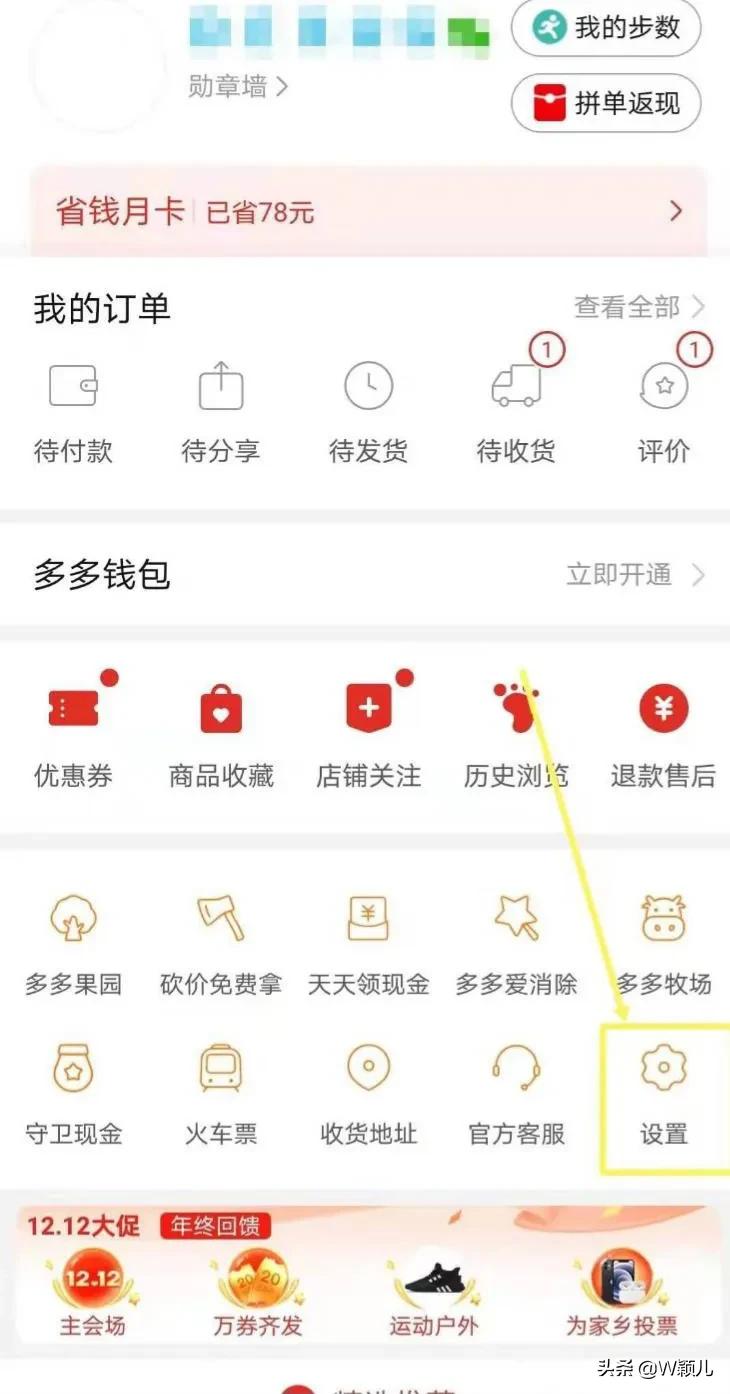Open the 优惠券 coupons icon
This screenshot has height=1394, width=730.
click(x=74, y=730)
